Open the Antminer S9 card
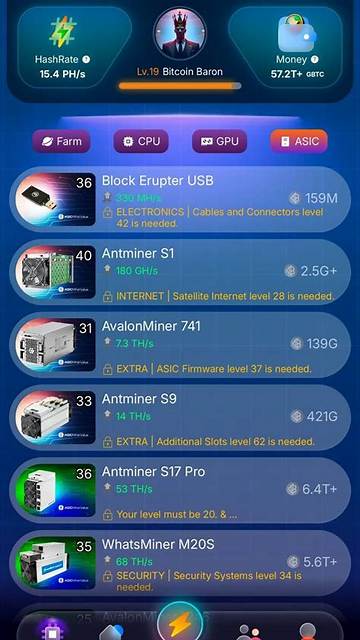Image resolution: width=360 pixels, height=640 pixels. tap(180, 417)
